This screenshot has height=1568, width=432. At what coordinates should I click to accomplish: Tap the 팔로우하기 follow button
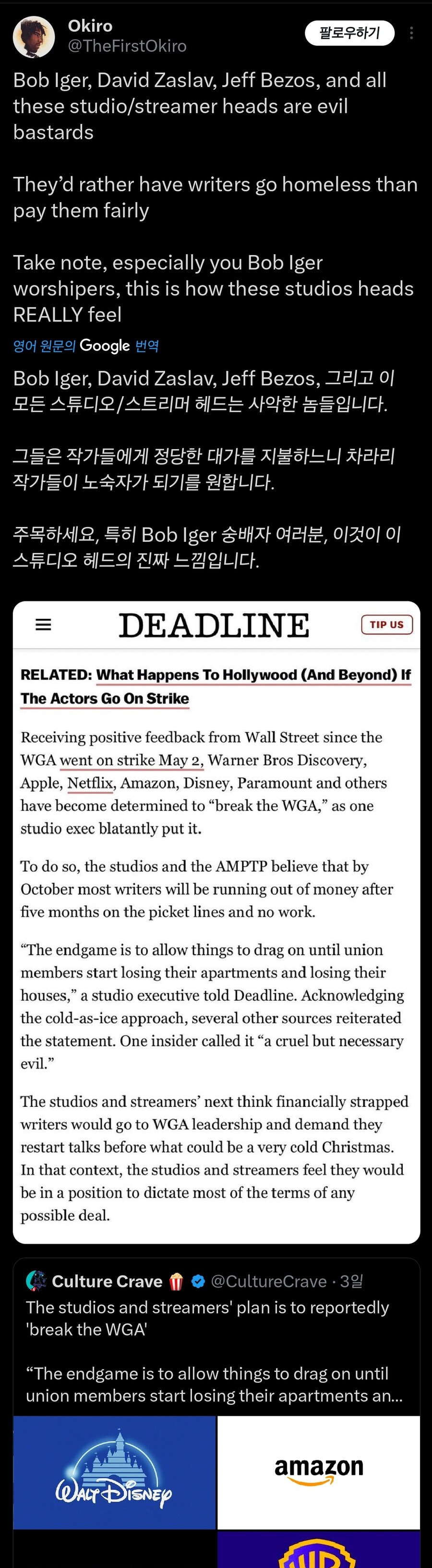coord(349,33)
